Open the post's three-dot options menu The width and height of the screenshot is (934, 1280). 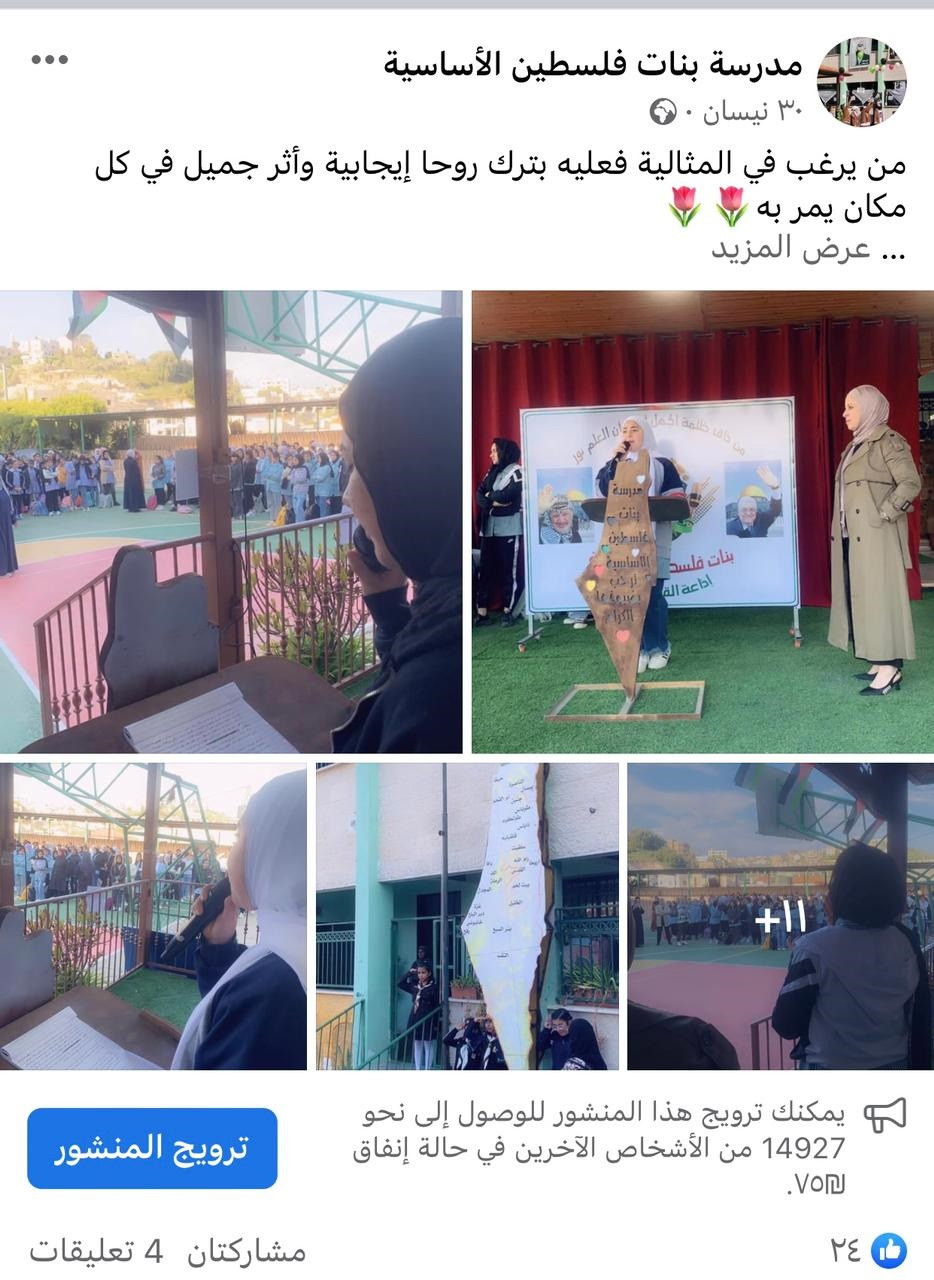pyautogui.click(x=49, y=60)
